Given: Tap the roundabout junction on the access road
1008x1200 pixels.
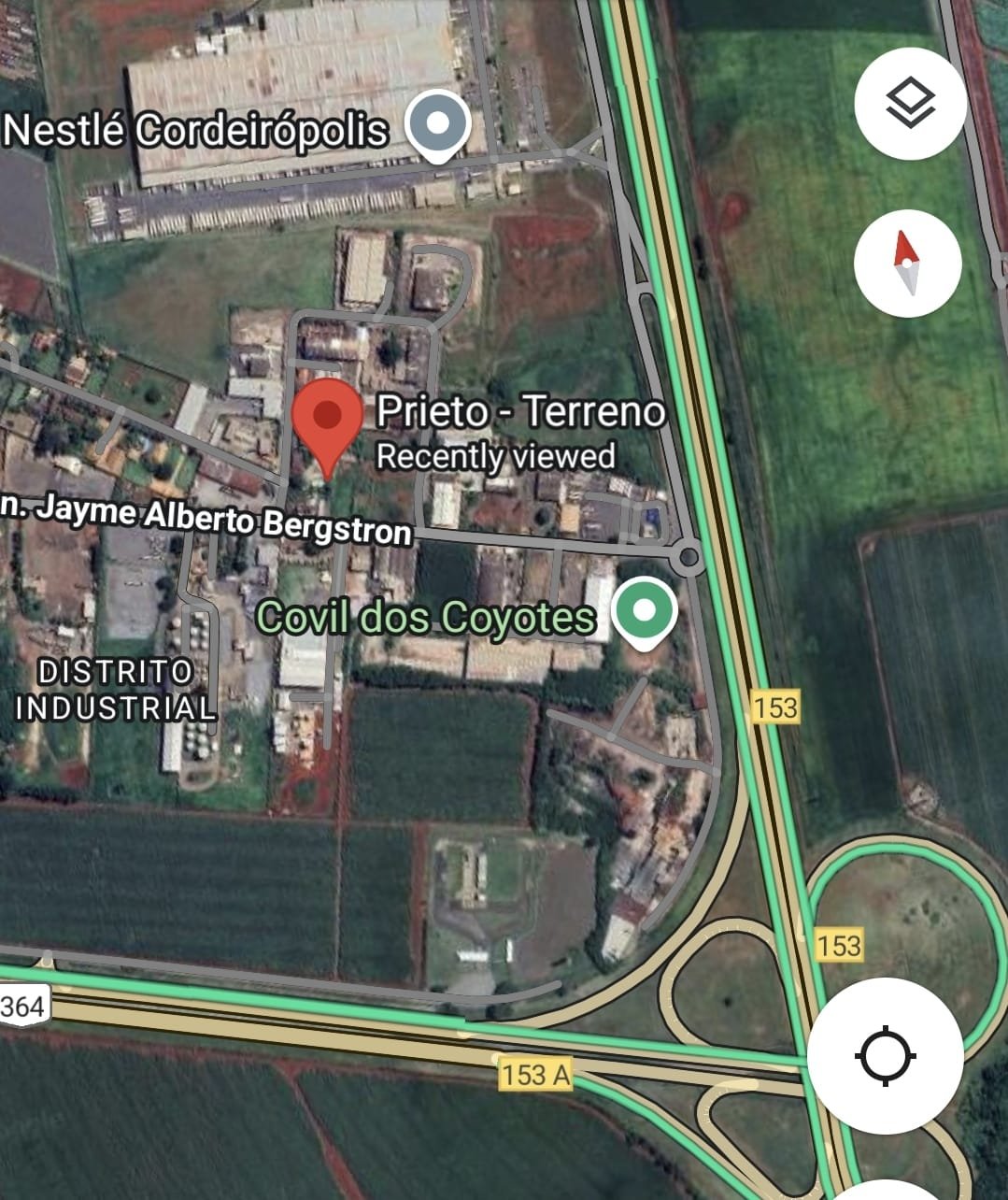Looking at the screenshot, I should [690, 556].
